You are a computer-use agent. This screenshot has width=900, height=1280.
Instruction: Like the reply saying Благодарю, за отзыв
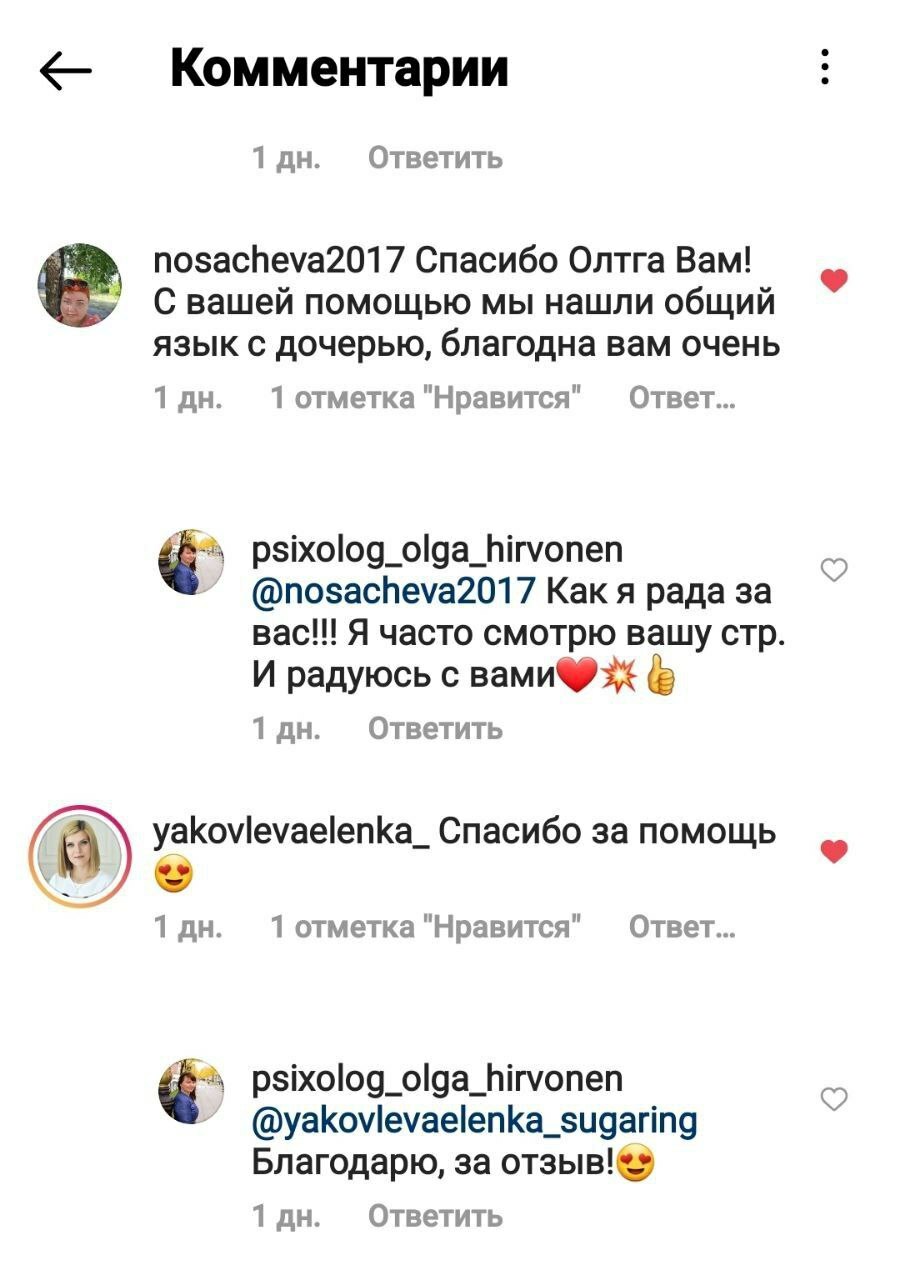tap(833, 1100)
